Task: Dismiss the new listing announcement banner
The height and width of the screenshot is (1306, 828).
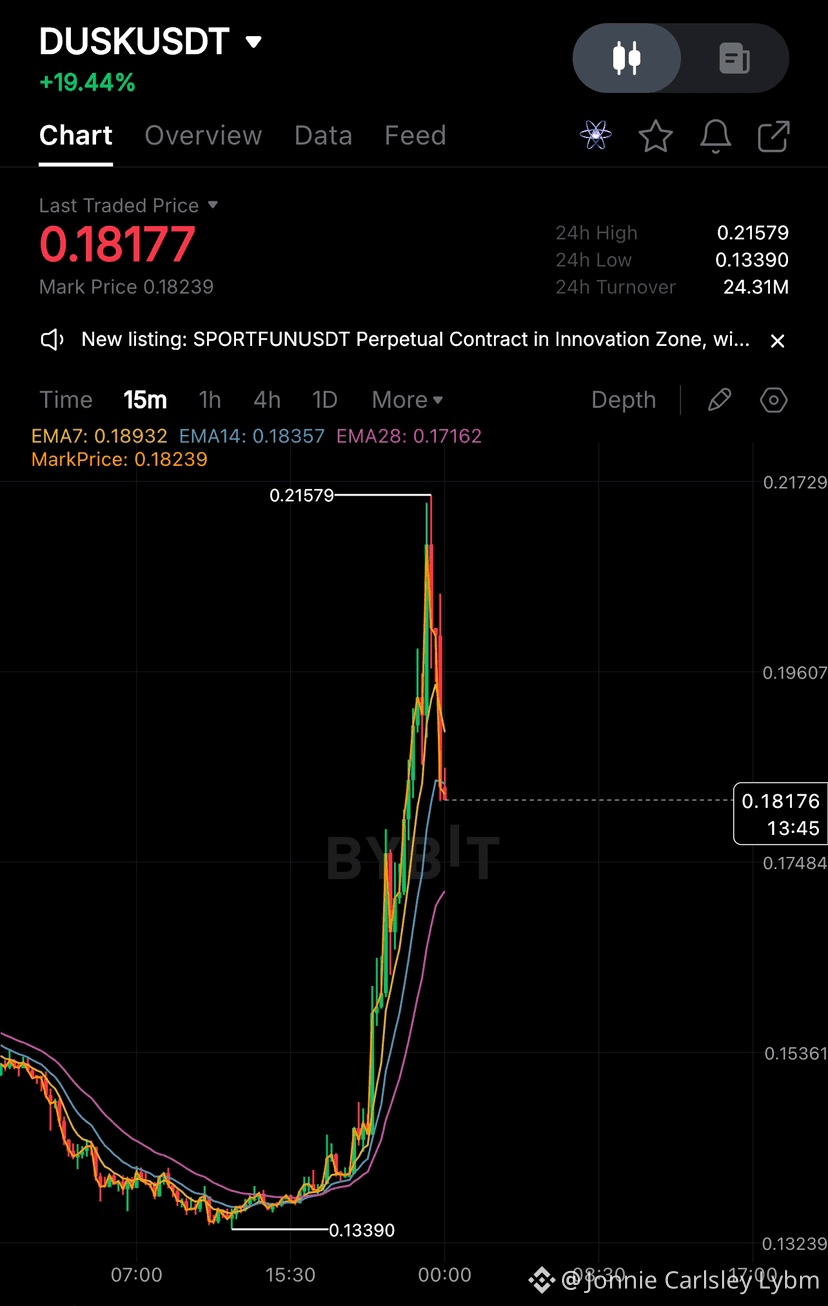Action: [x=777, y=341]
